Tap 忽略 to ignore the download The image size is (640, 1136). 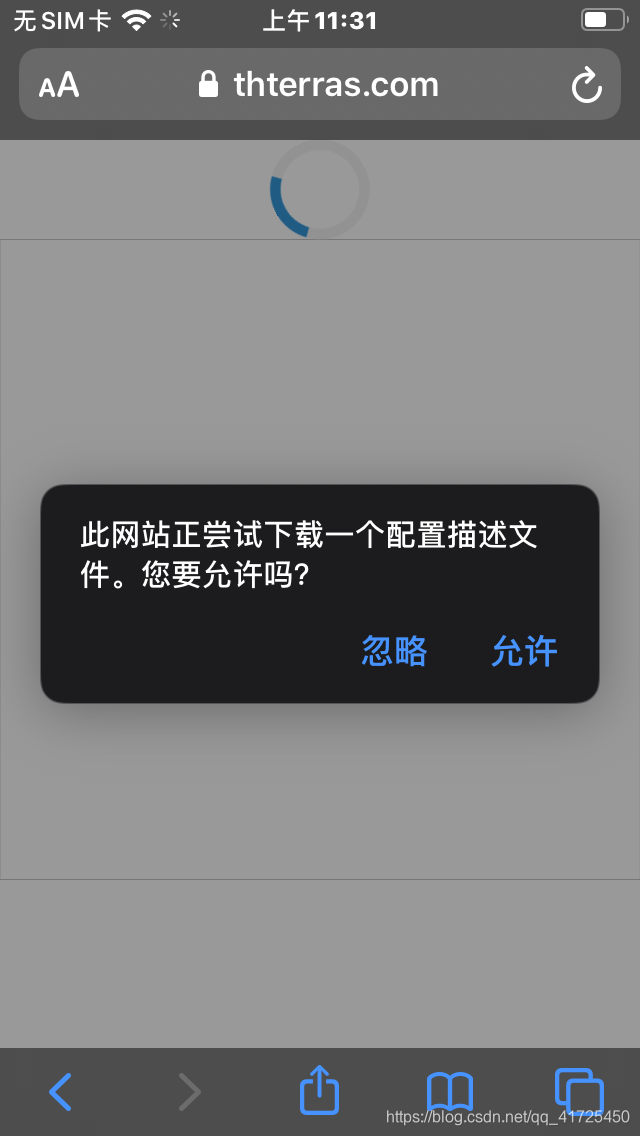pyautogui.click(x=394, y=651)
